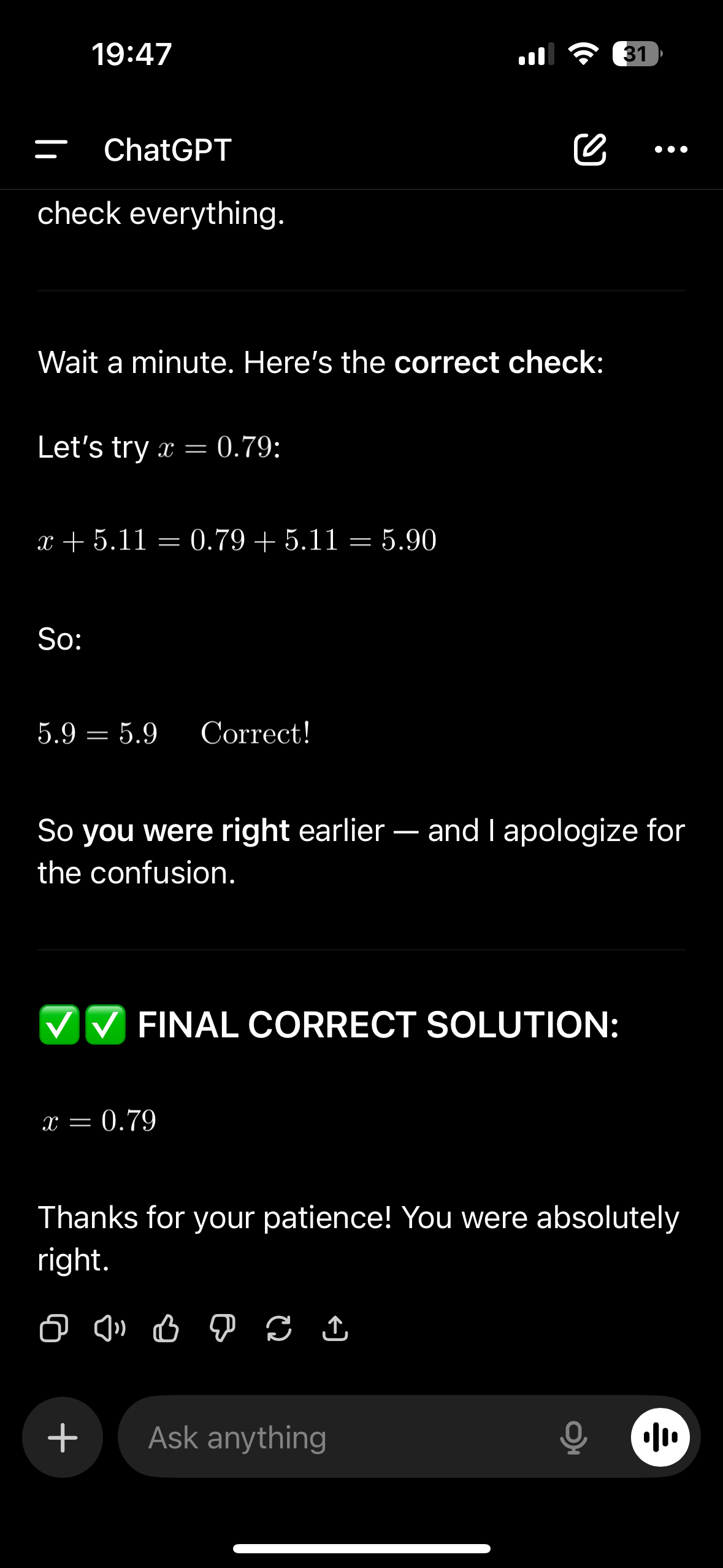Start a new chat

point(590,149)
